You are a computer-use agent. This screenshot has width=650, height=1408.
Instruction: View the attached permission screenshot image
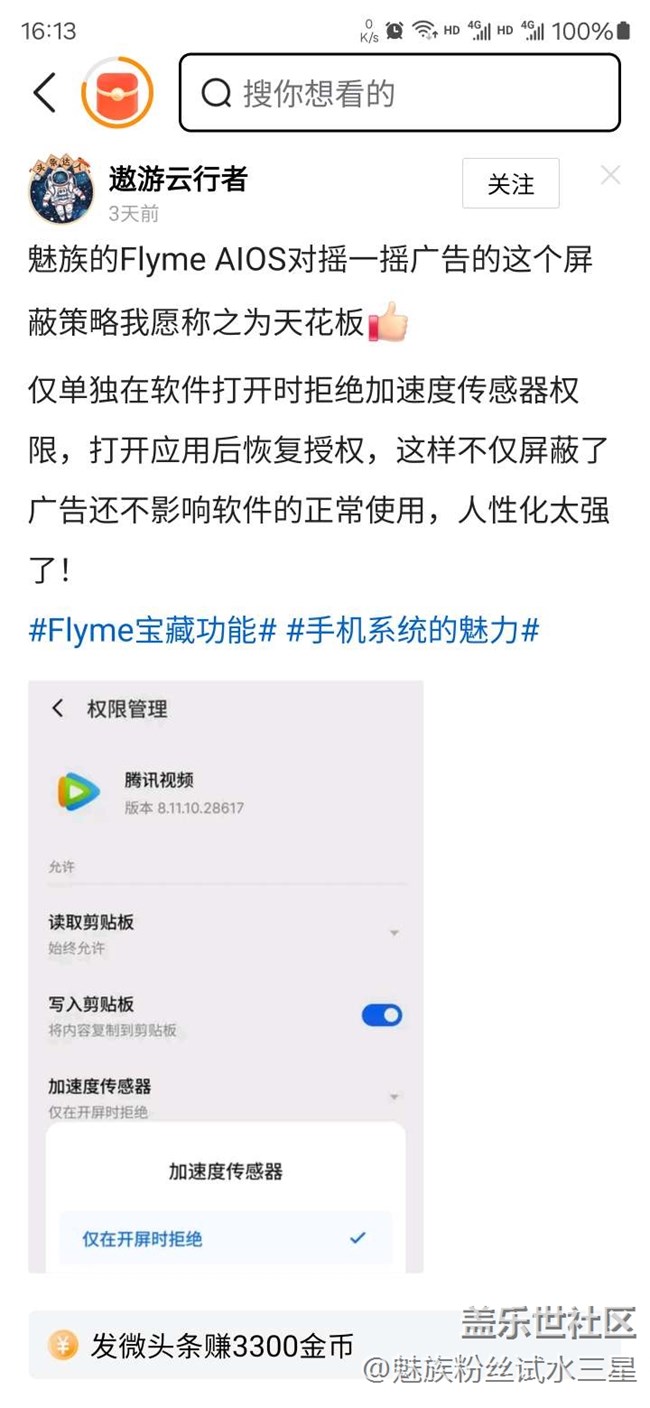pos(226,975)
